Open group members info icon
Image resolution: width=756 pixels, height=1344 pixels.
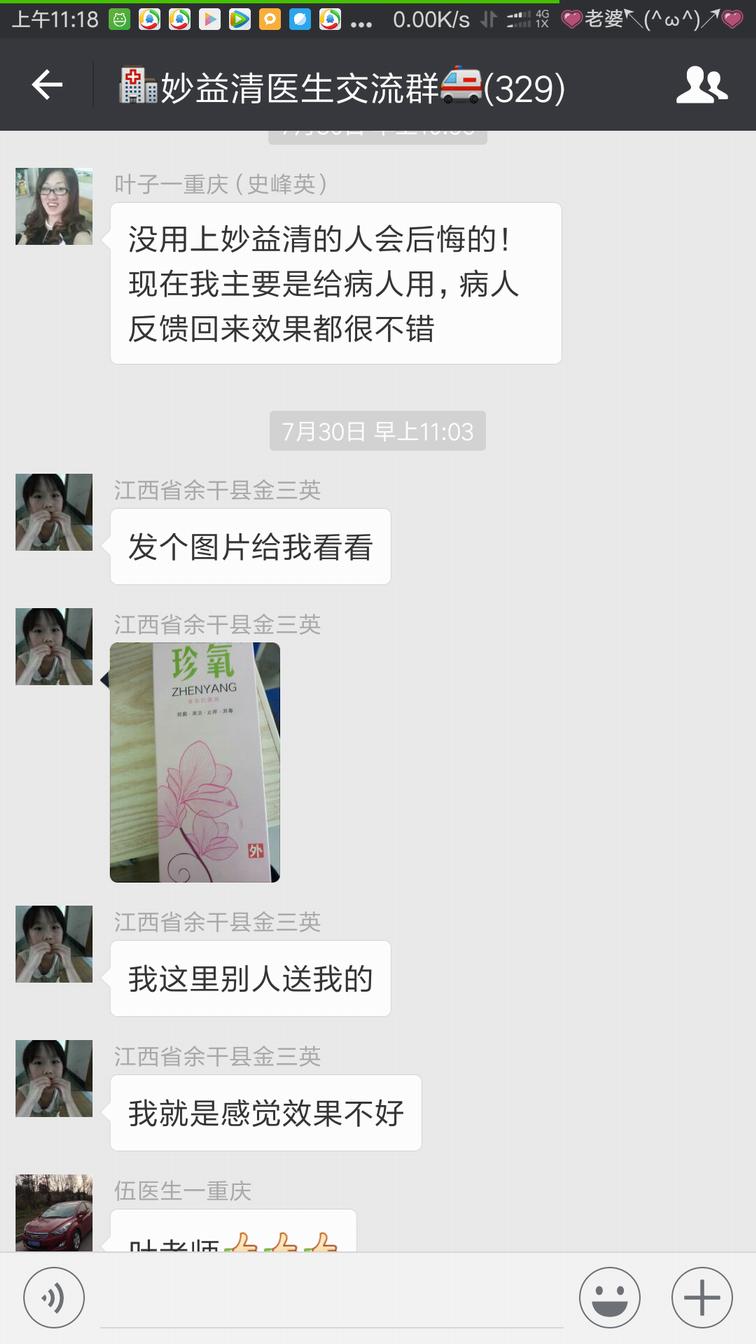[x=701, y=86]
